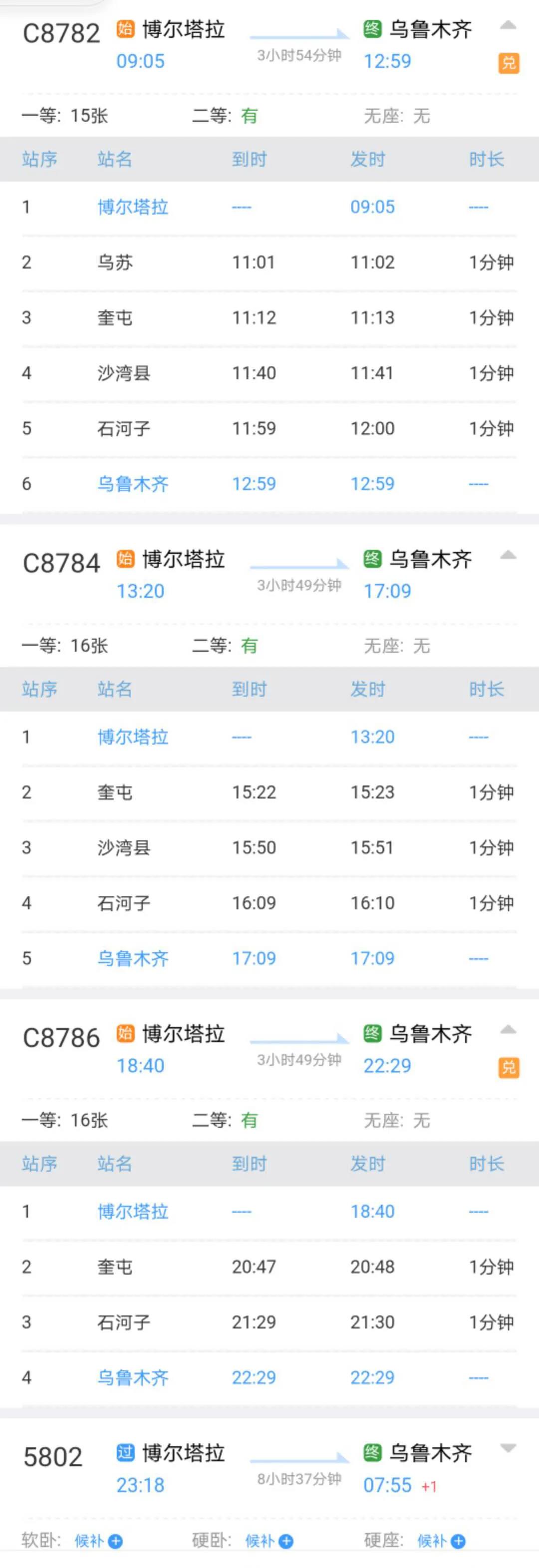Collapse the C8784 stop list arrow

click(x=508, y=555)
